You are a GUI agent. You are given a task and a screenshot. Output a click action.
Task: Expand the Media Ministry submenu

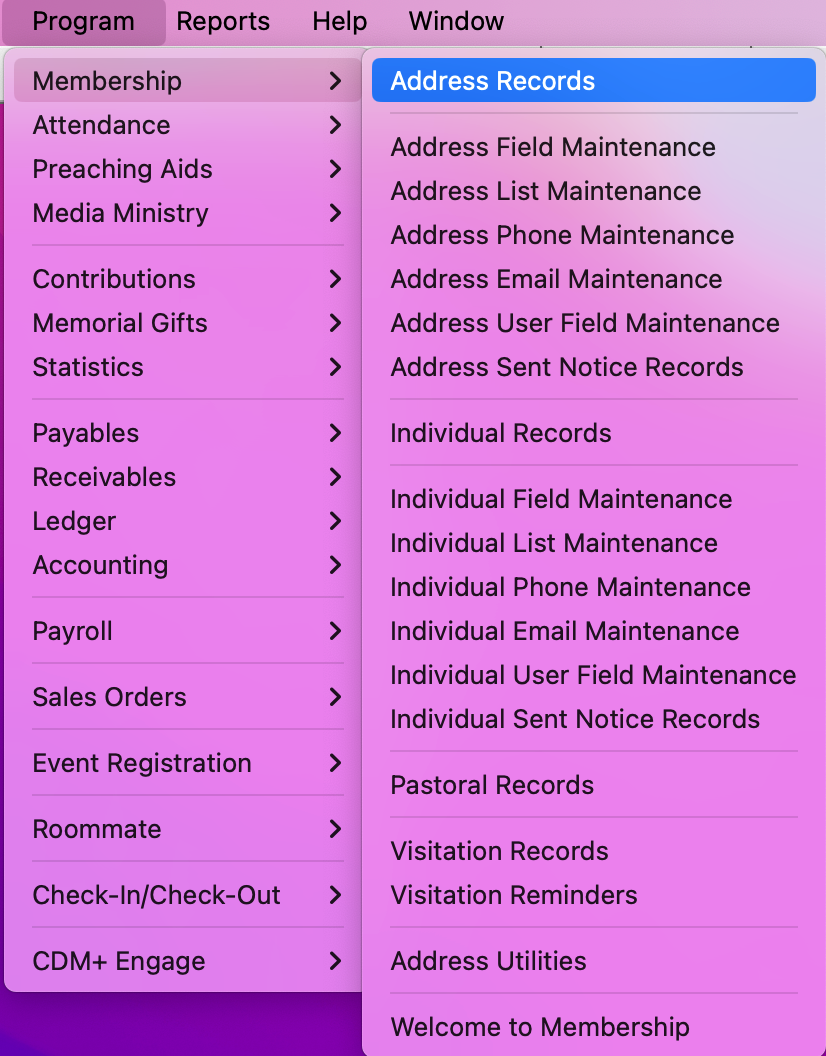121,213
